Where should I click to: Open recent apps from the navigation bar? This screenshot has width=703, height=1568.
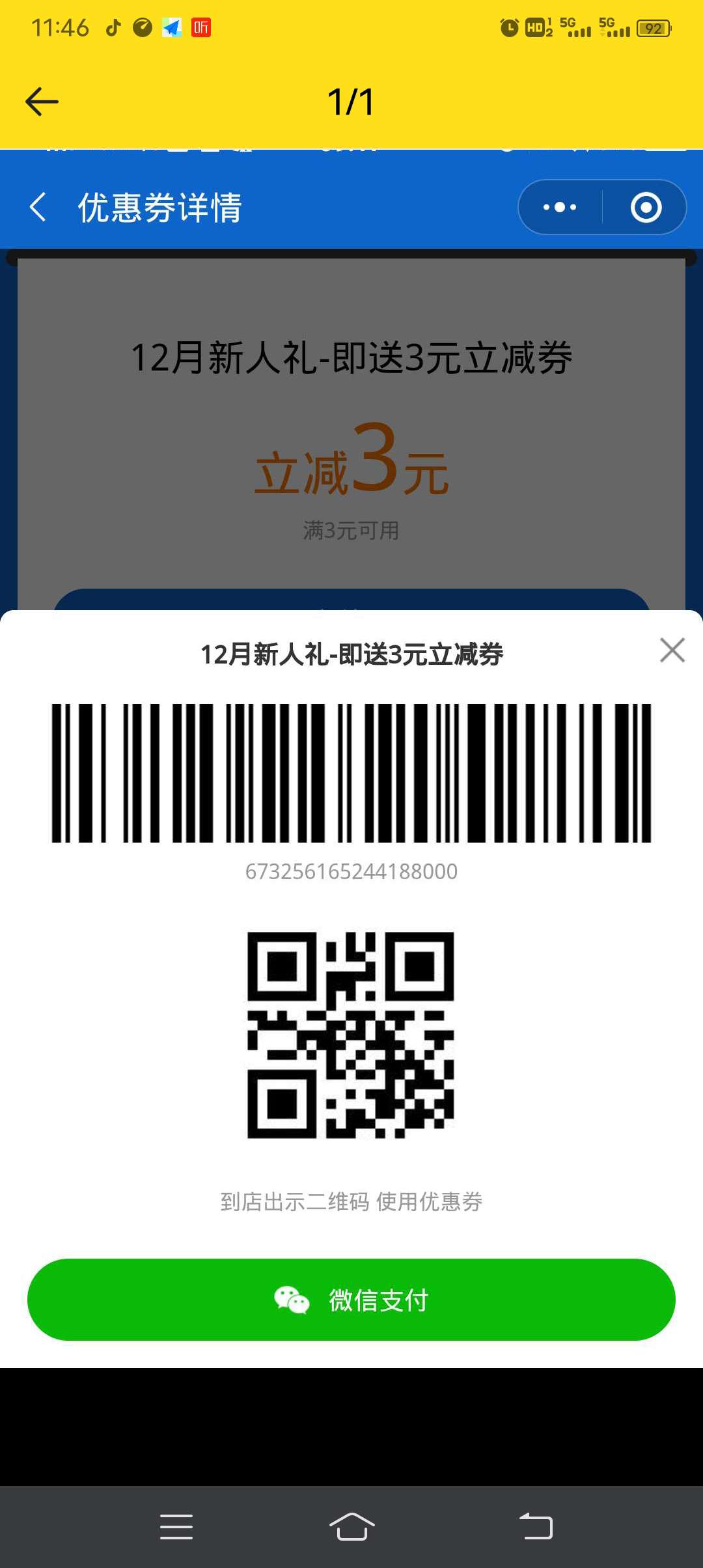(x=176, y=1526)
